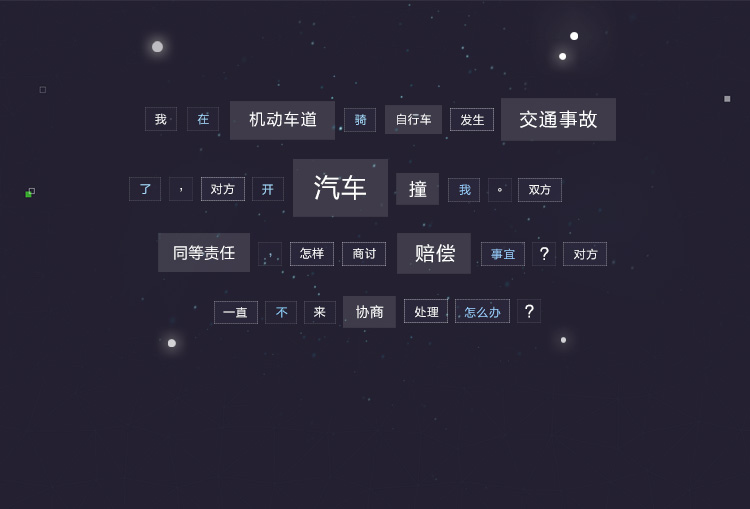Image resolution: width=750 pixels, height=509 pixels.
Task: Choose the 赔偿 word chip
Action: (x=434, y=254)
